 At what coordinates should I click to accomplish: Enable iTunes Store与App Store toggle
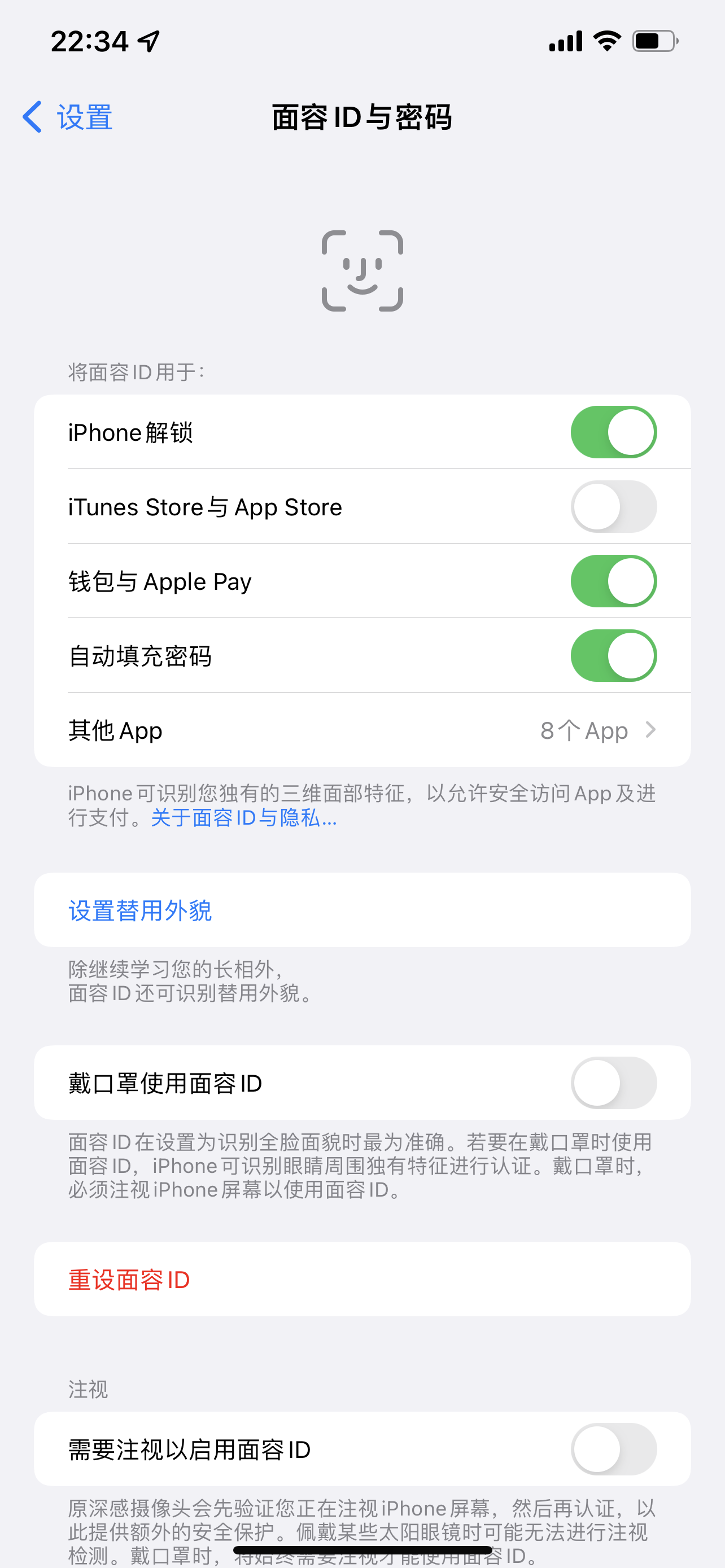[613, 506]
